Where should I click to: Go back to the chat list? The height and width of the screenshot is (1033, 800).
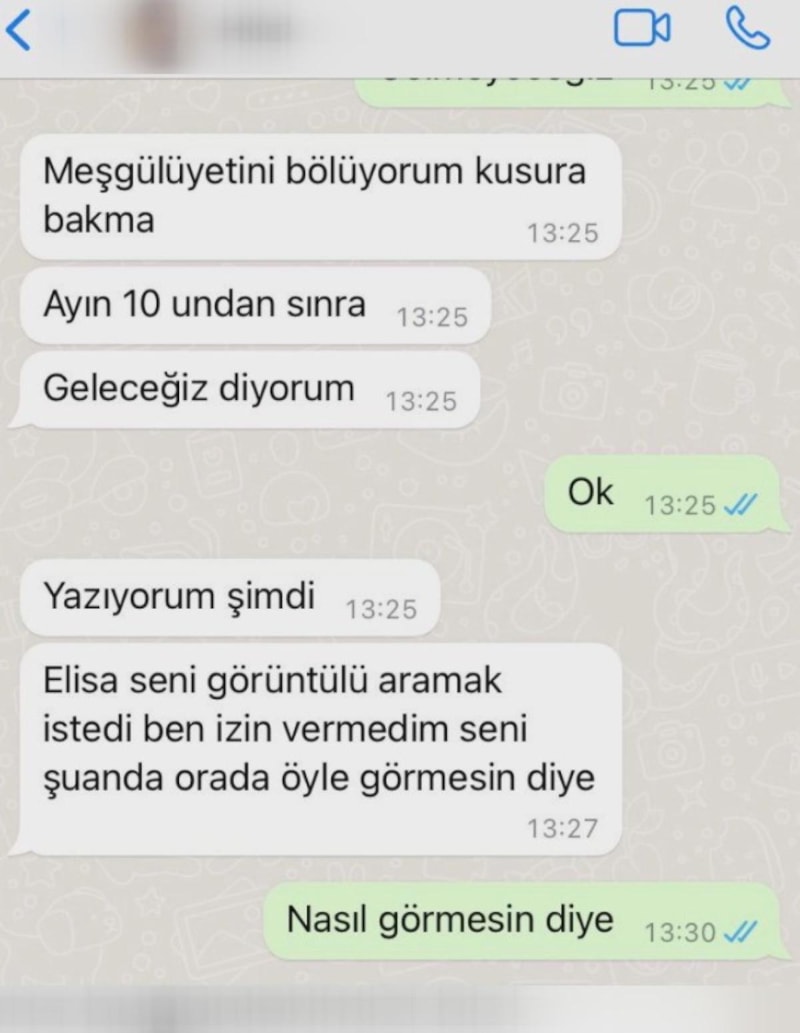click(x=20, y=31)
